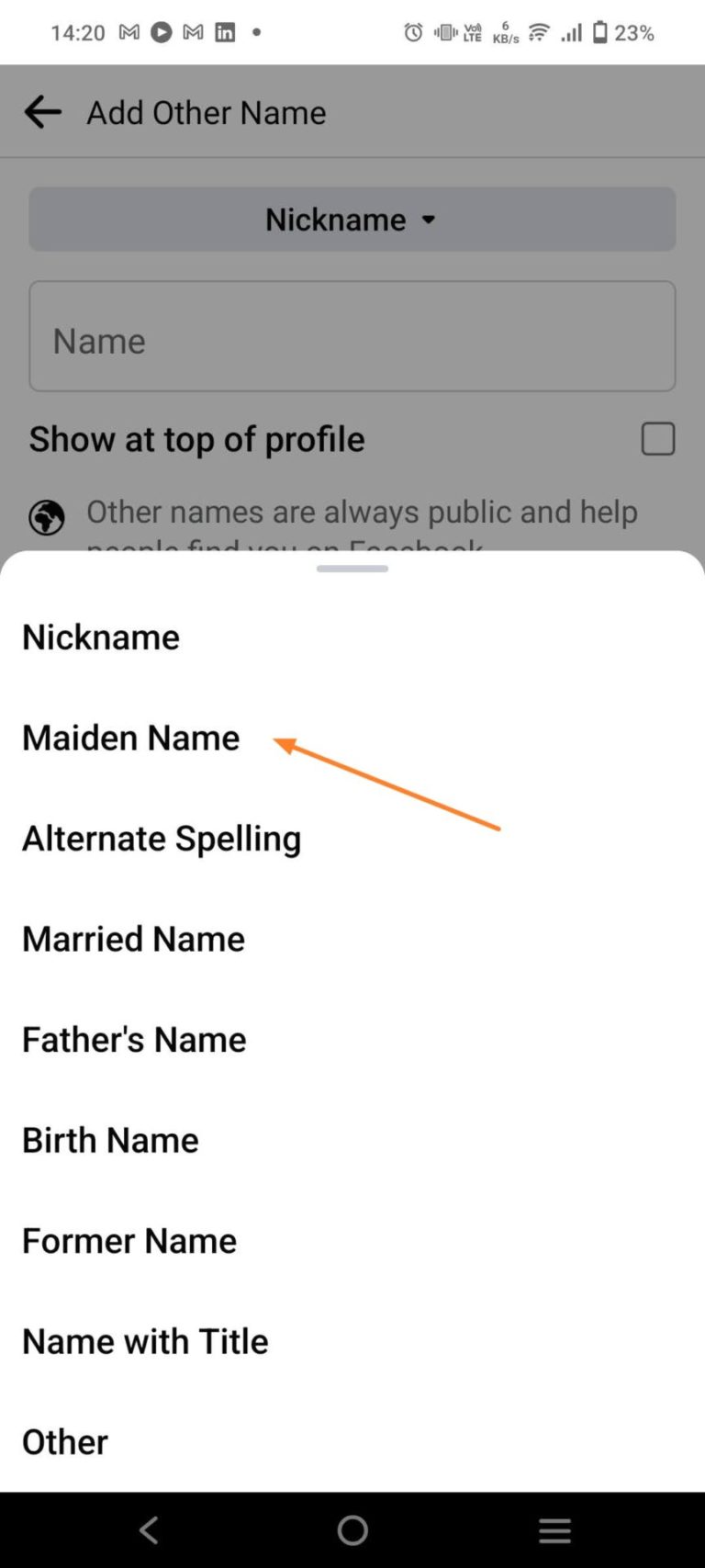Choose Birth Name from the sheet
Image resolution: width=705 pixels, height=1568 pixels.
[x=109, y=1139]
